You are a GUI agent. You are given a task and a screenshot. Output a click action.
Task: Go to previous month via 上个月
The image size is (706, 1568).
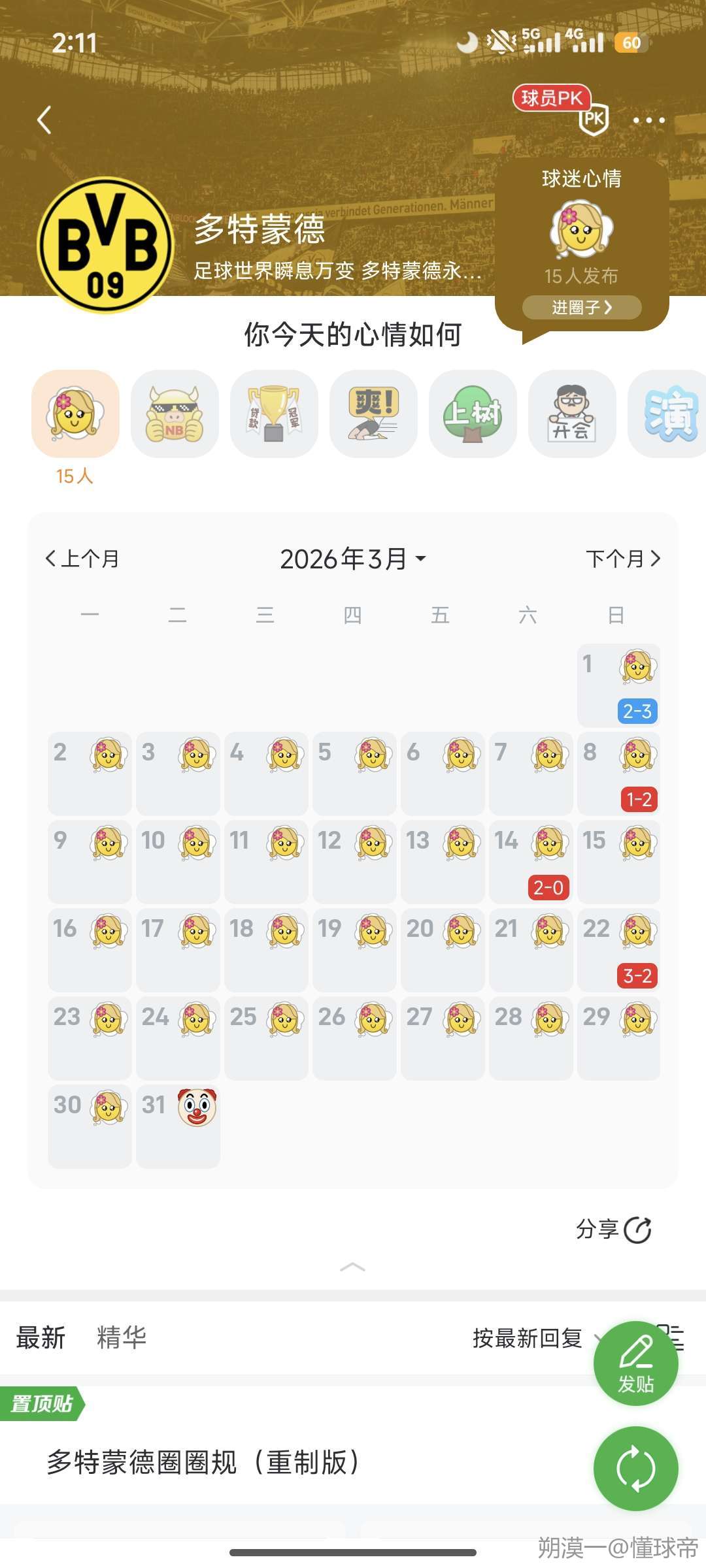82,559
